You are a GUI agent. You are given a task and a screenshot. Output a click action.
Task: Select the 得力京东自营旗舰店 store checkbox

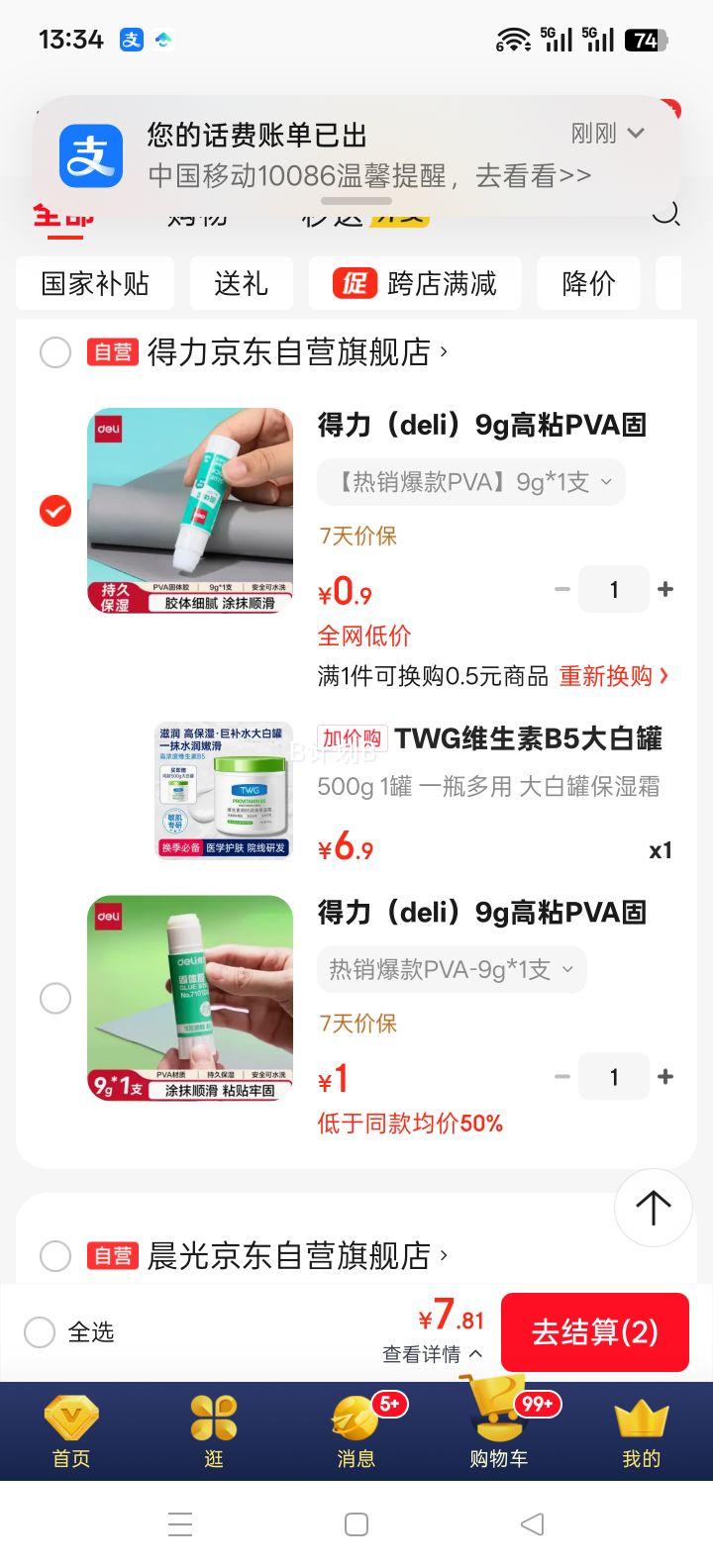[x=55, y=352]
